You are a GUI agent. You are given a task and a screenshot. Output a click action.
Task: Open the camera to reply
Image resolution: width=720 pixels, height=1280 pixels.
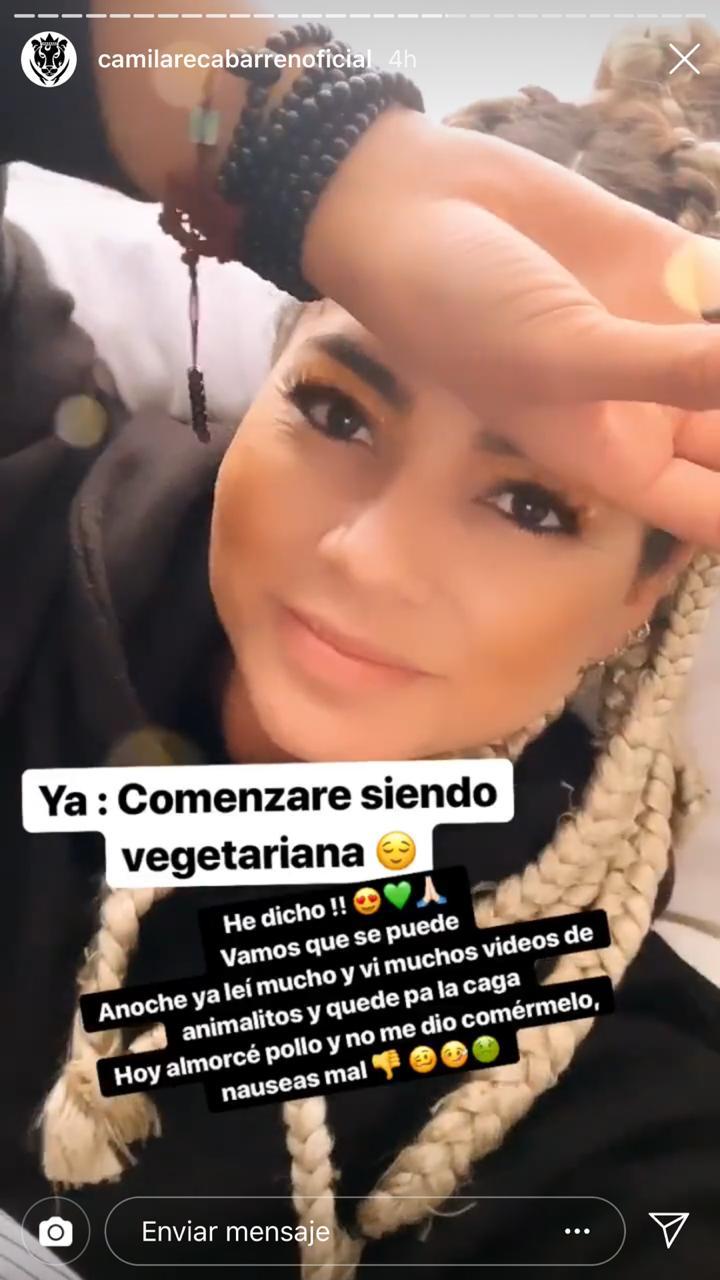55,1231
